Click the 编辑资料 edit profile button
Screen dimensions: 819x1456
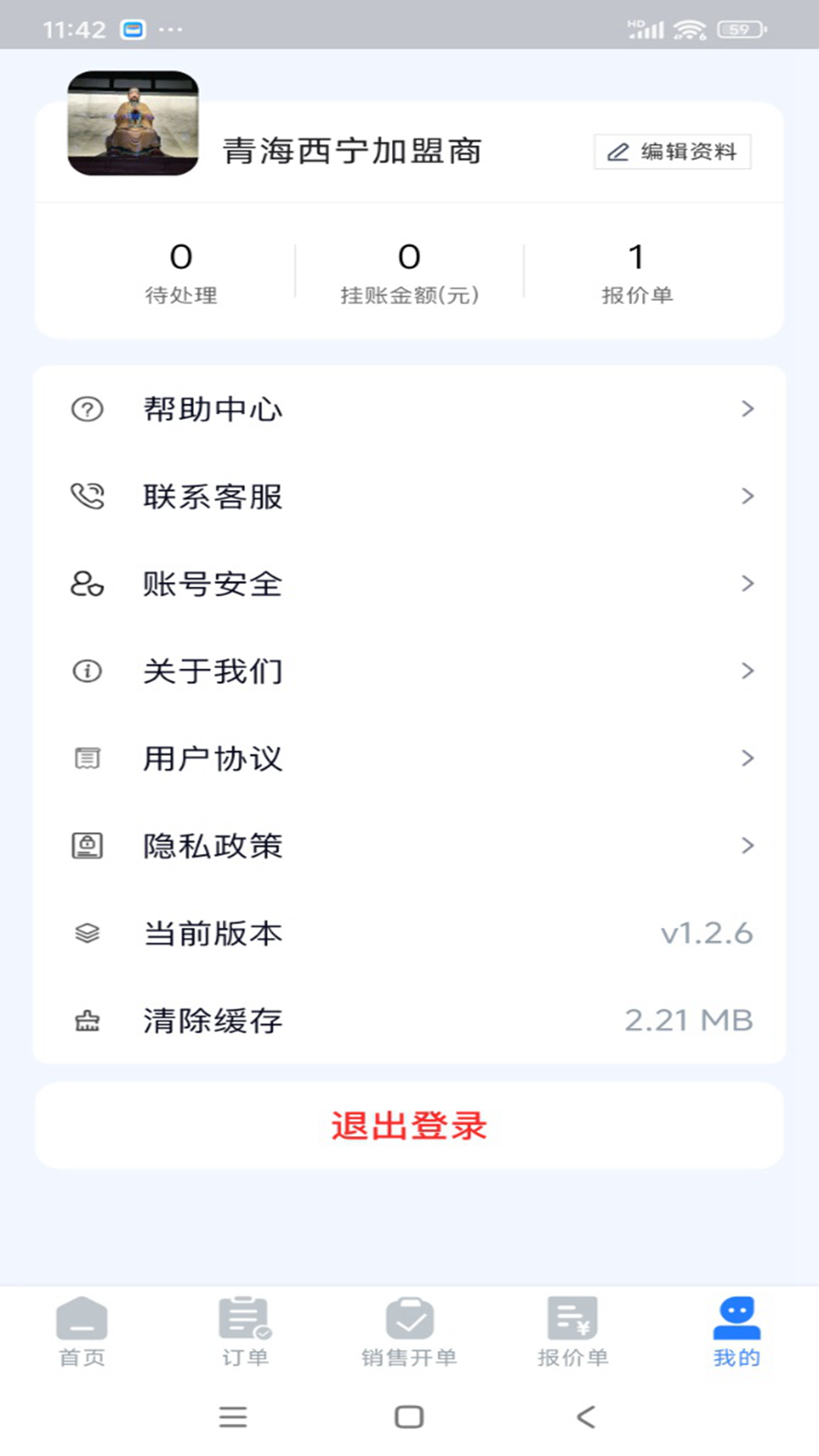(672, 151)
